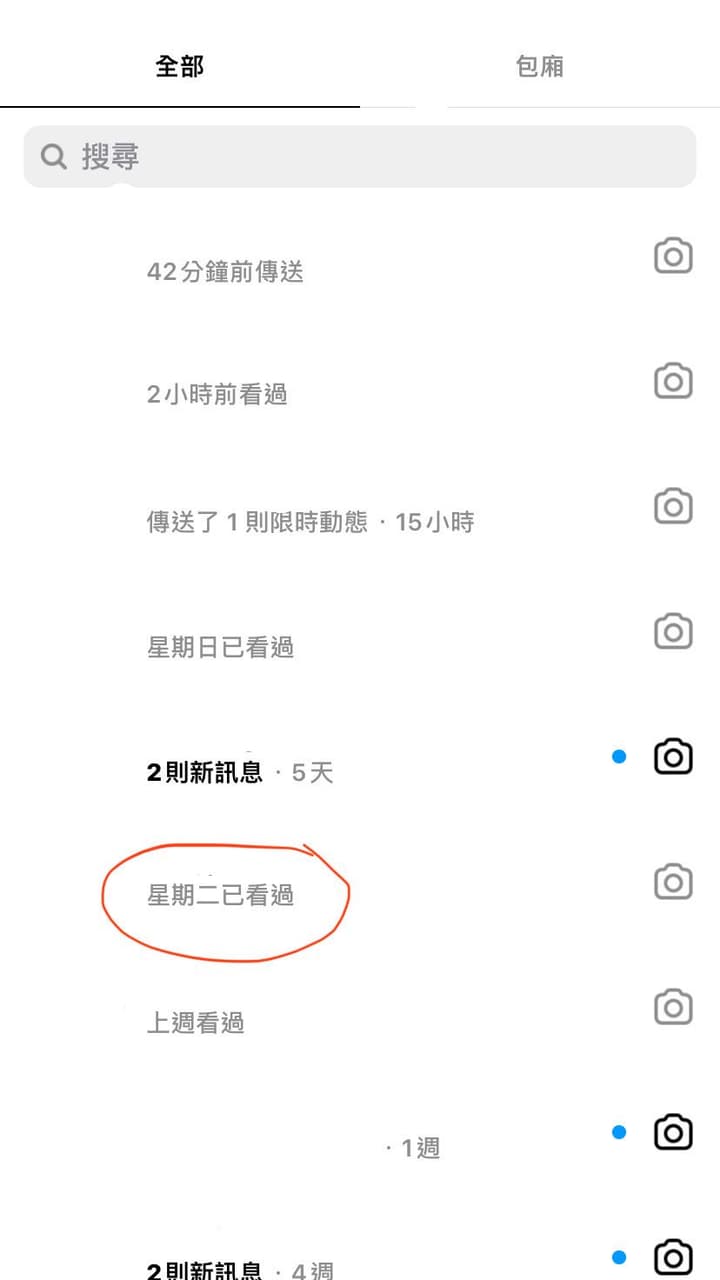Switch to the 包廂 tab
This screenshot has height=1280, width=720.
(540, 66)
